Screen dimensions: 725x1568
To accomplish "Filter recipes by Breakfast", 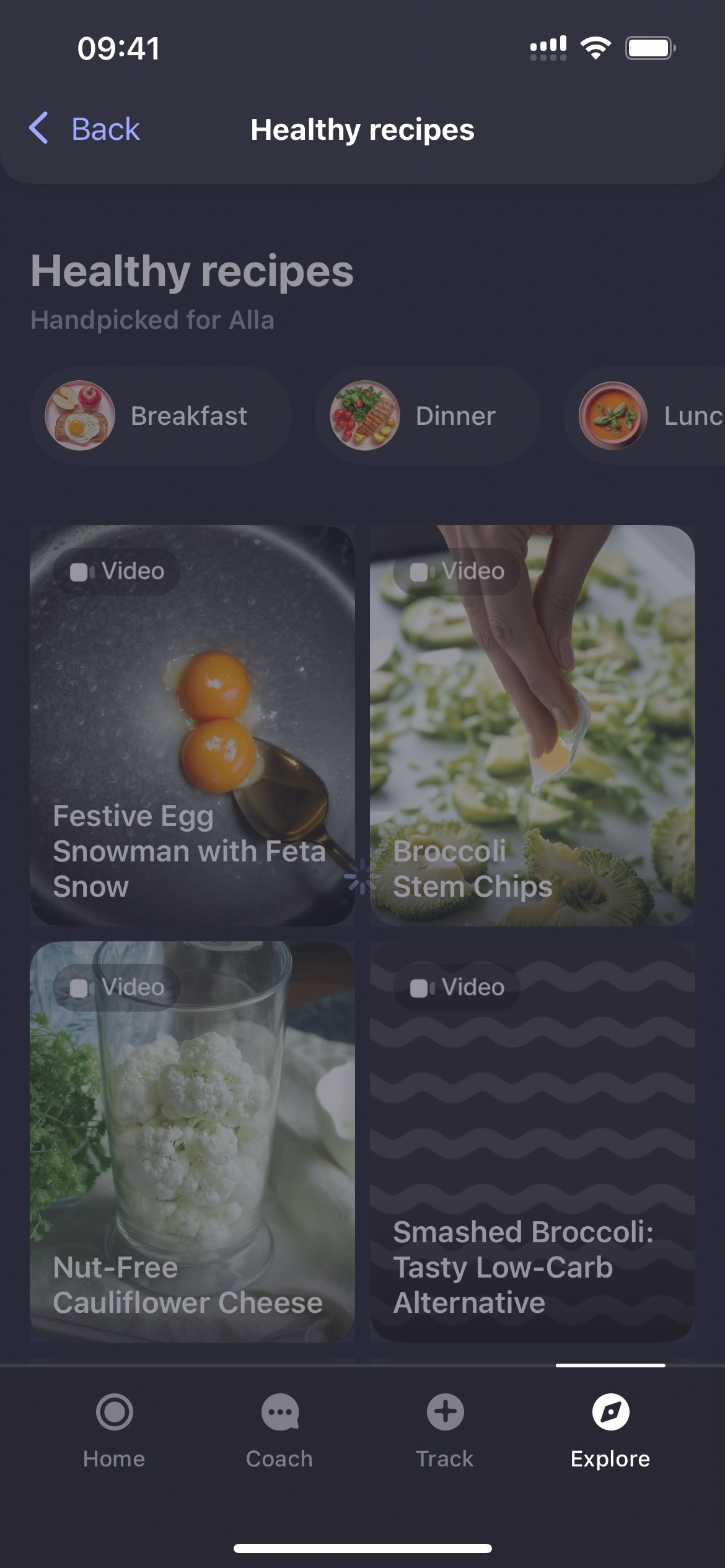I will [x=161, y=416].
